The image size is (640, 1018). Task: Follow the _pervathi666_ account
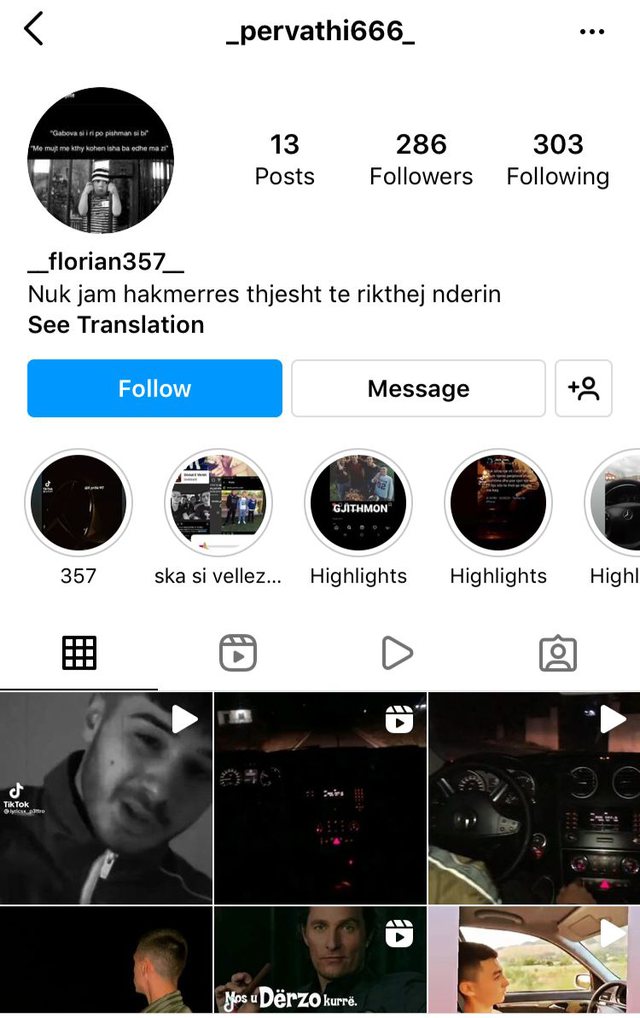[x=154, y=388]
